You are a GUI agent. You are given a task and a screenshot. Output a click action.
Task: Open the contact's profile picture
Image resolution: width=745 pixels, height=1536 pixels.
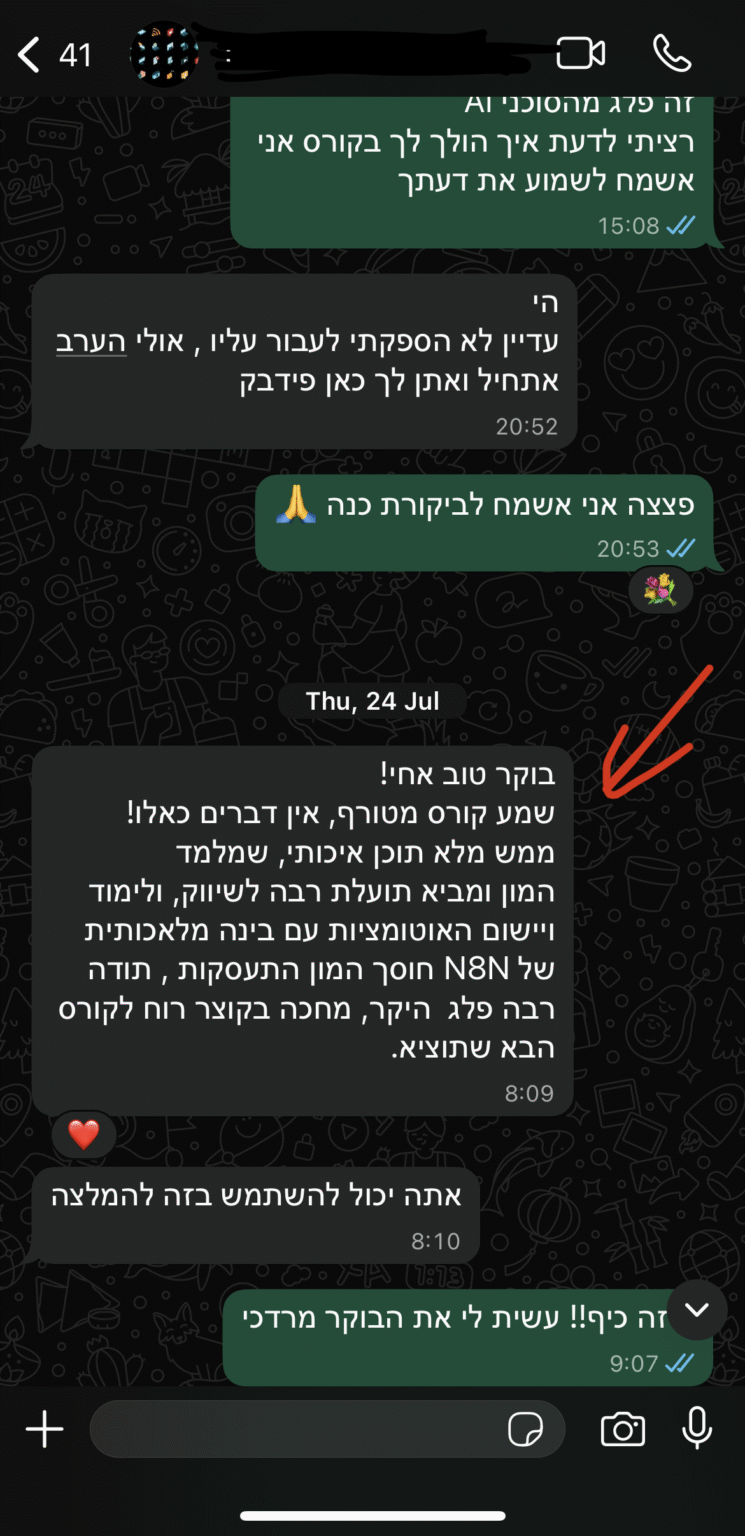point(165,54)
